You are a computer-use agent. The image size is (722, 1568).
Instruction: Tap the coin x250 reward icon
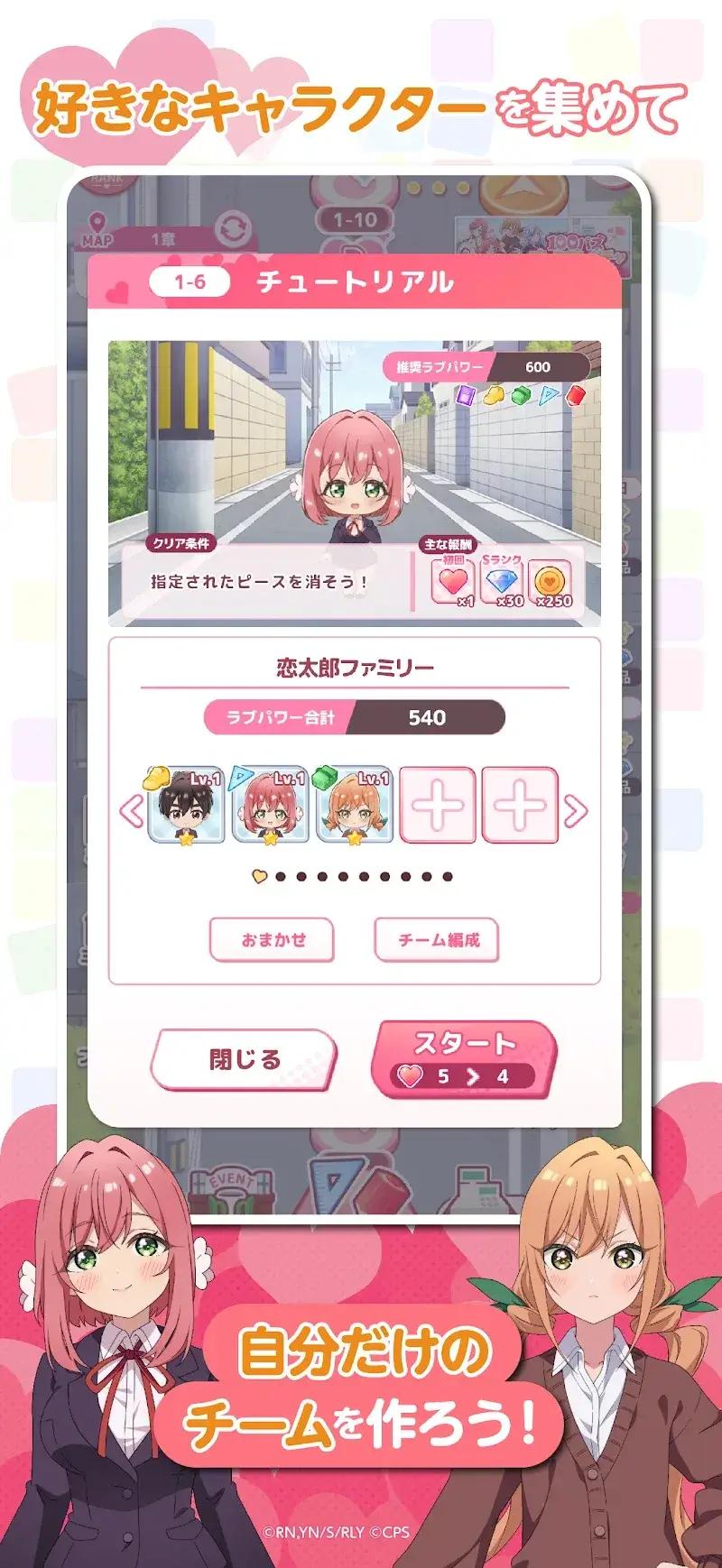coord(549,581)
